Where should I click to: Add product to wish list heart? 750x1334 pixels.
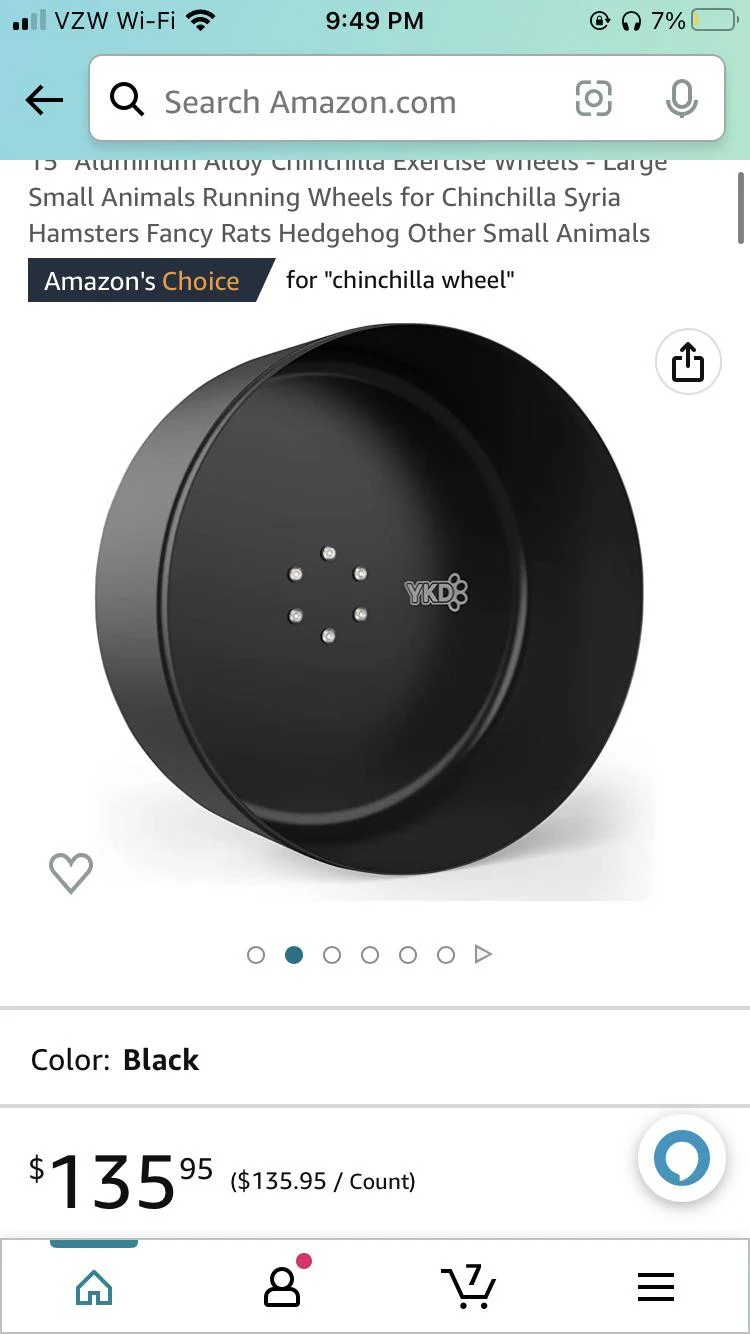[71, 873]
